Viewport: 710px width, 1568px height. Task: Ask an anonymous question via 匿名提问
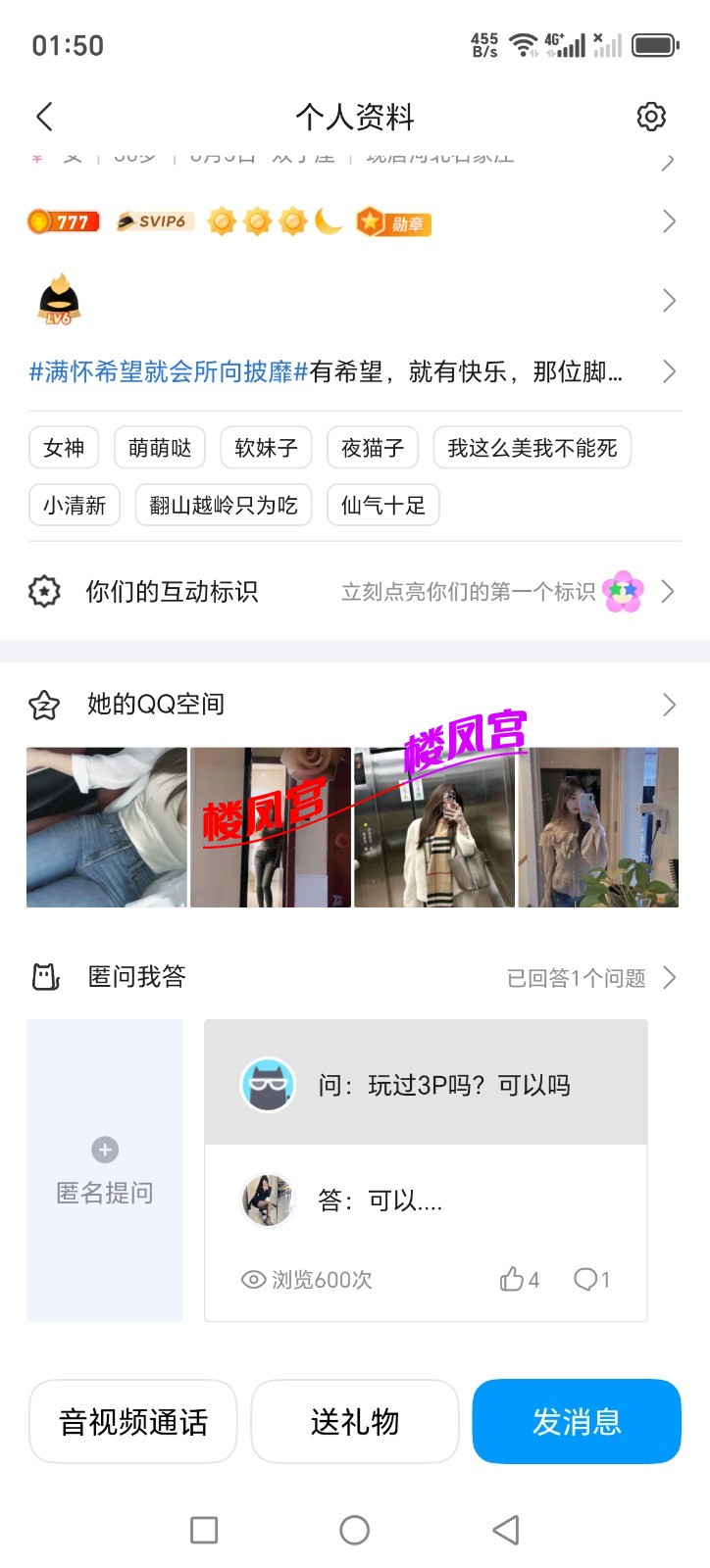tap(105, 1170)
